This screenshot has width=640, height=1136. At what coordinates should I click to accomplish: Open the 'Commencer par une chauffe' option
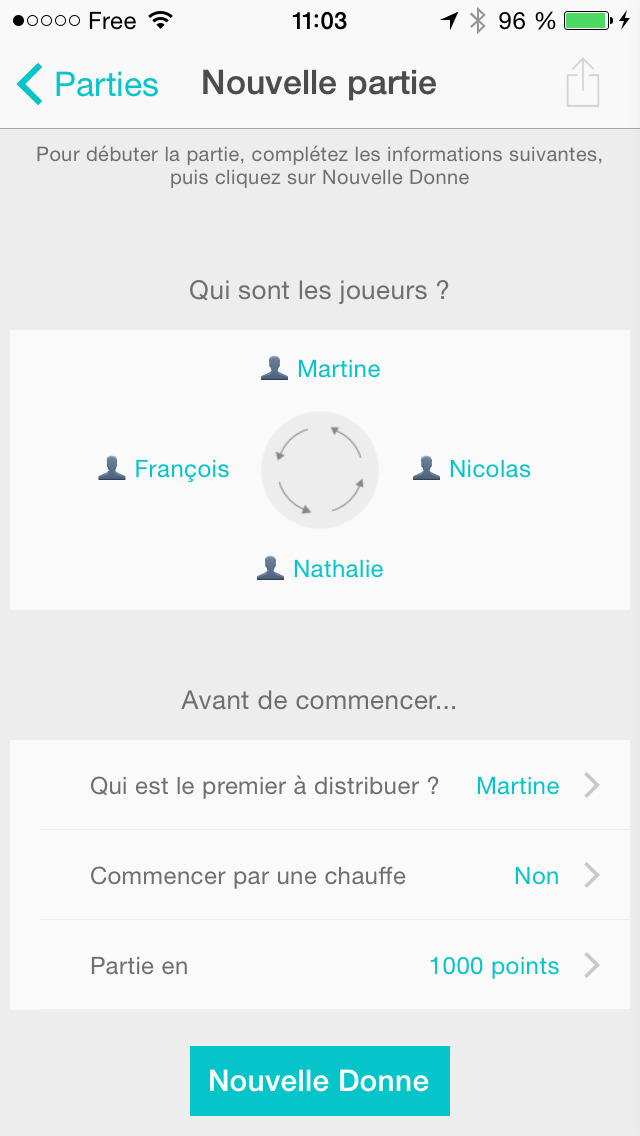tap(320, 875)
